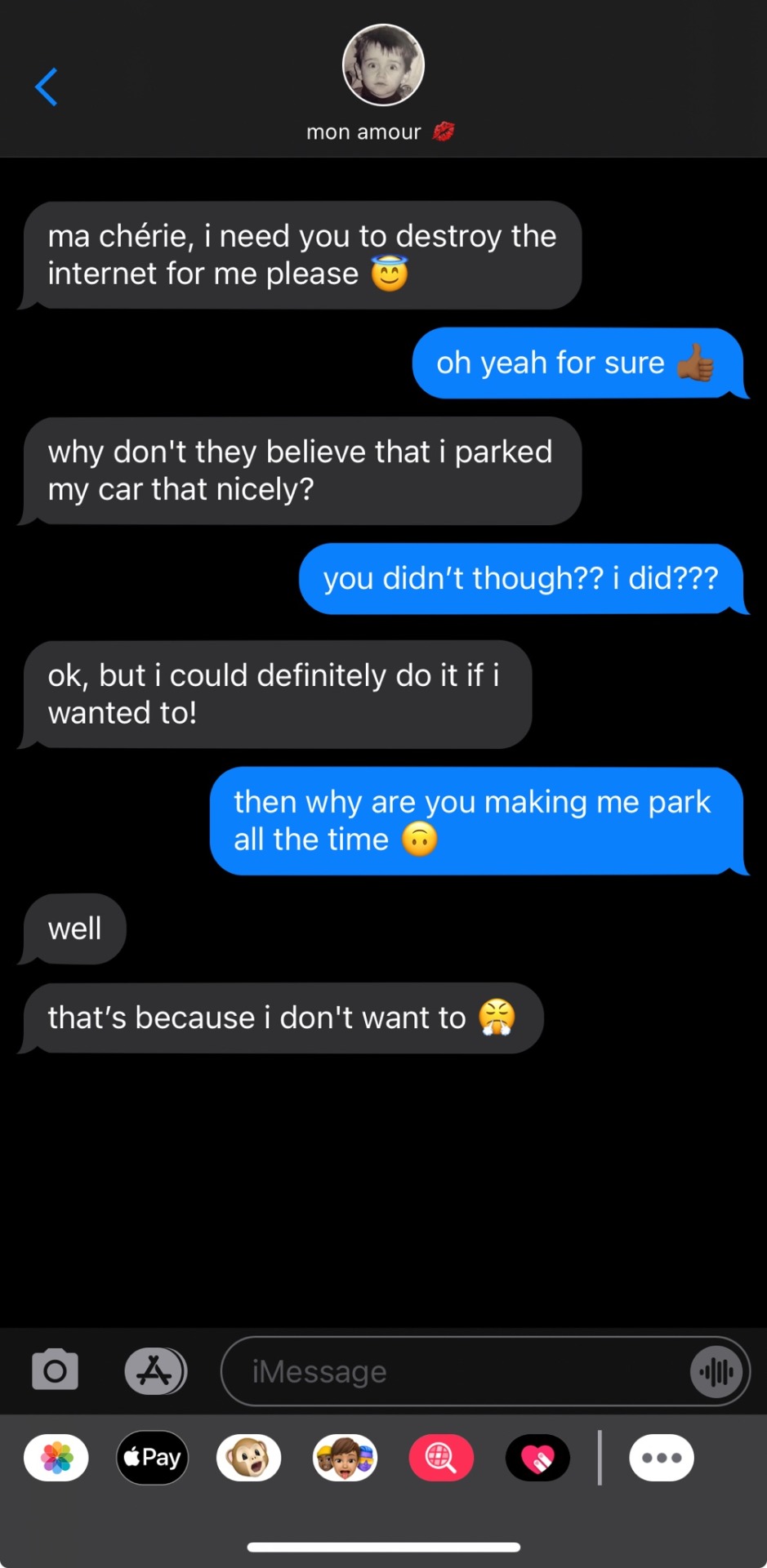Focus the iMessage text field
This screenshot has width=767, height=1568.
click(x=457, y=1371)
